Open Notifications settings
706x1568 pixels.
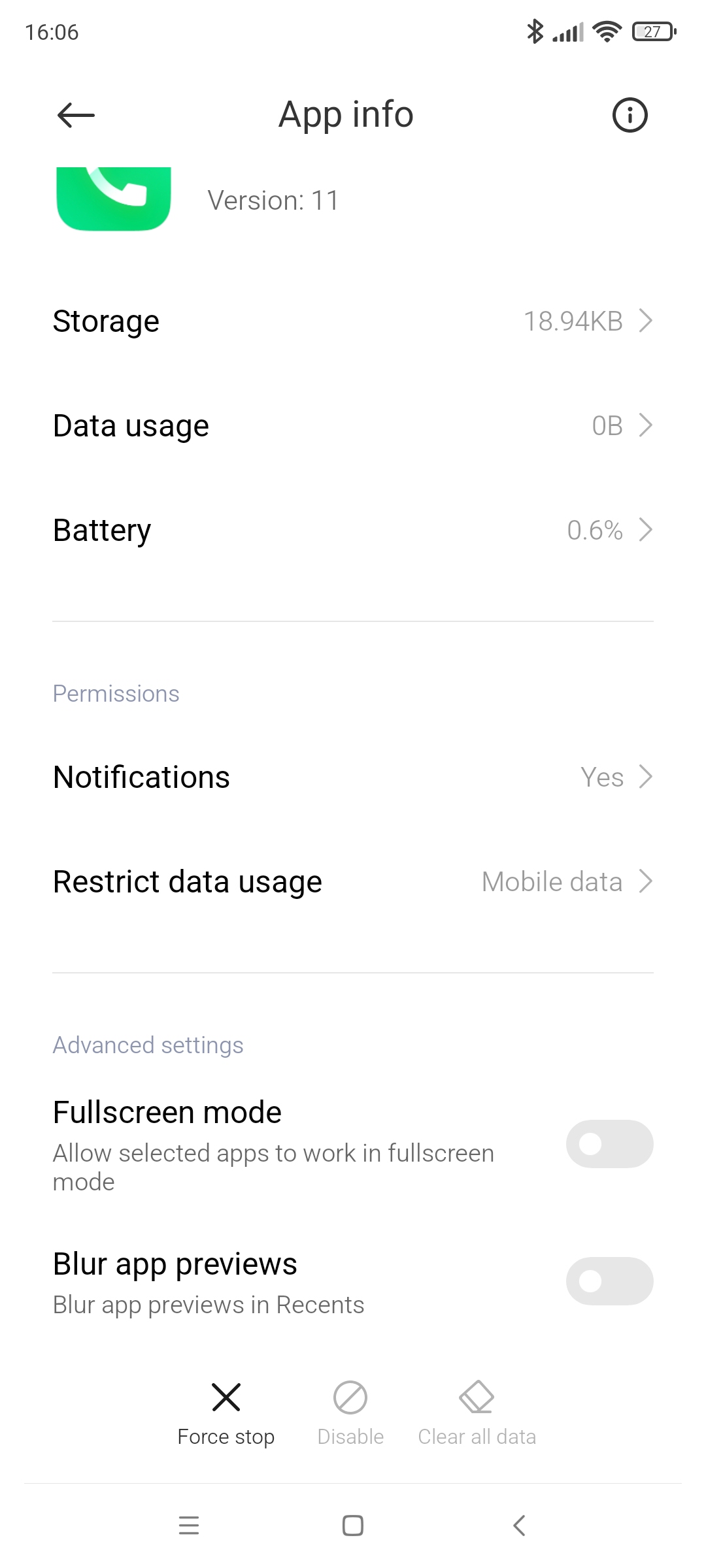[353, 777]
